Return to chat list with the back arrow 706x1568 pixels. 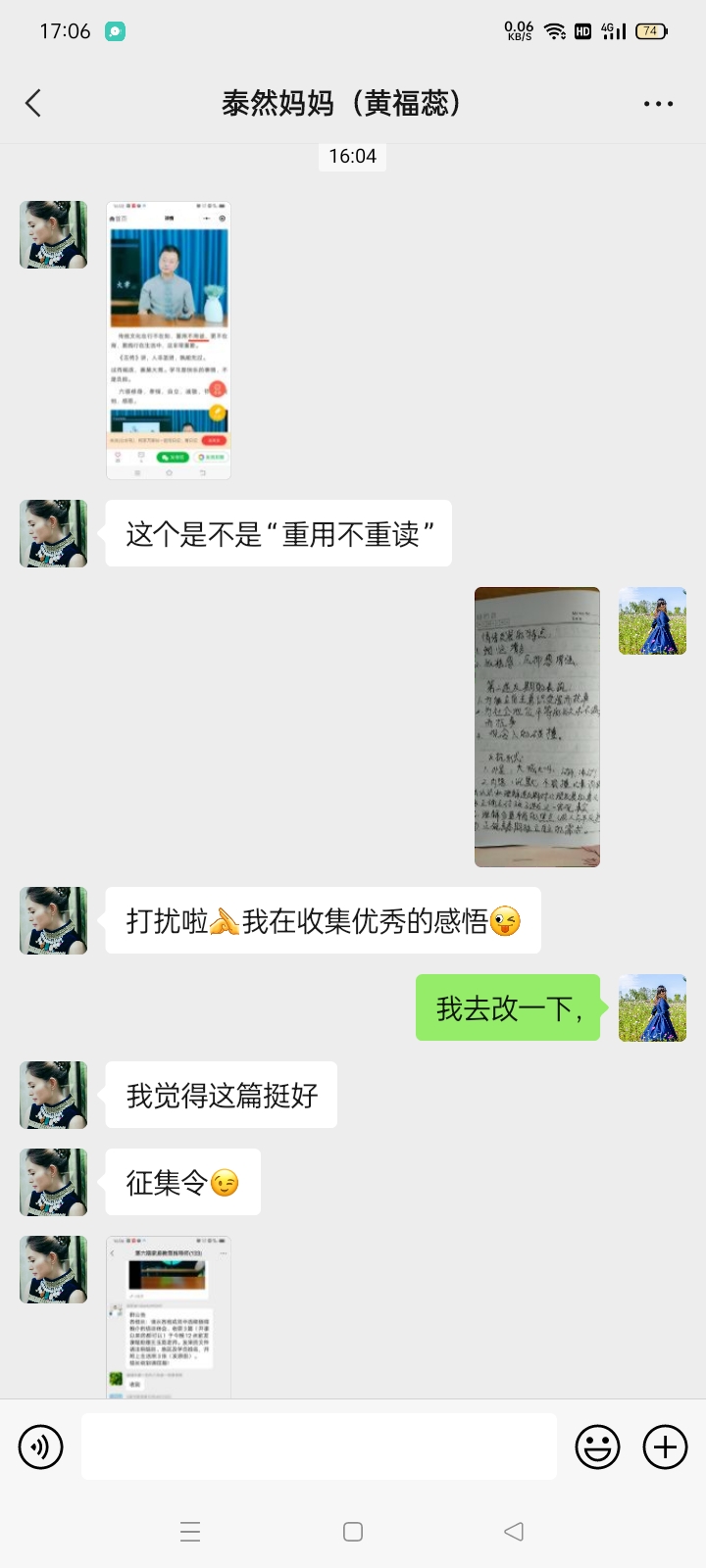tap(33, 102)
